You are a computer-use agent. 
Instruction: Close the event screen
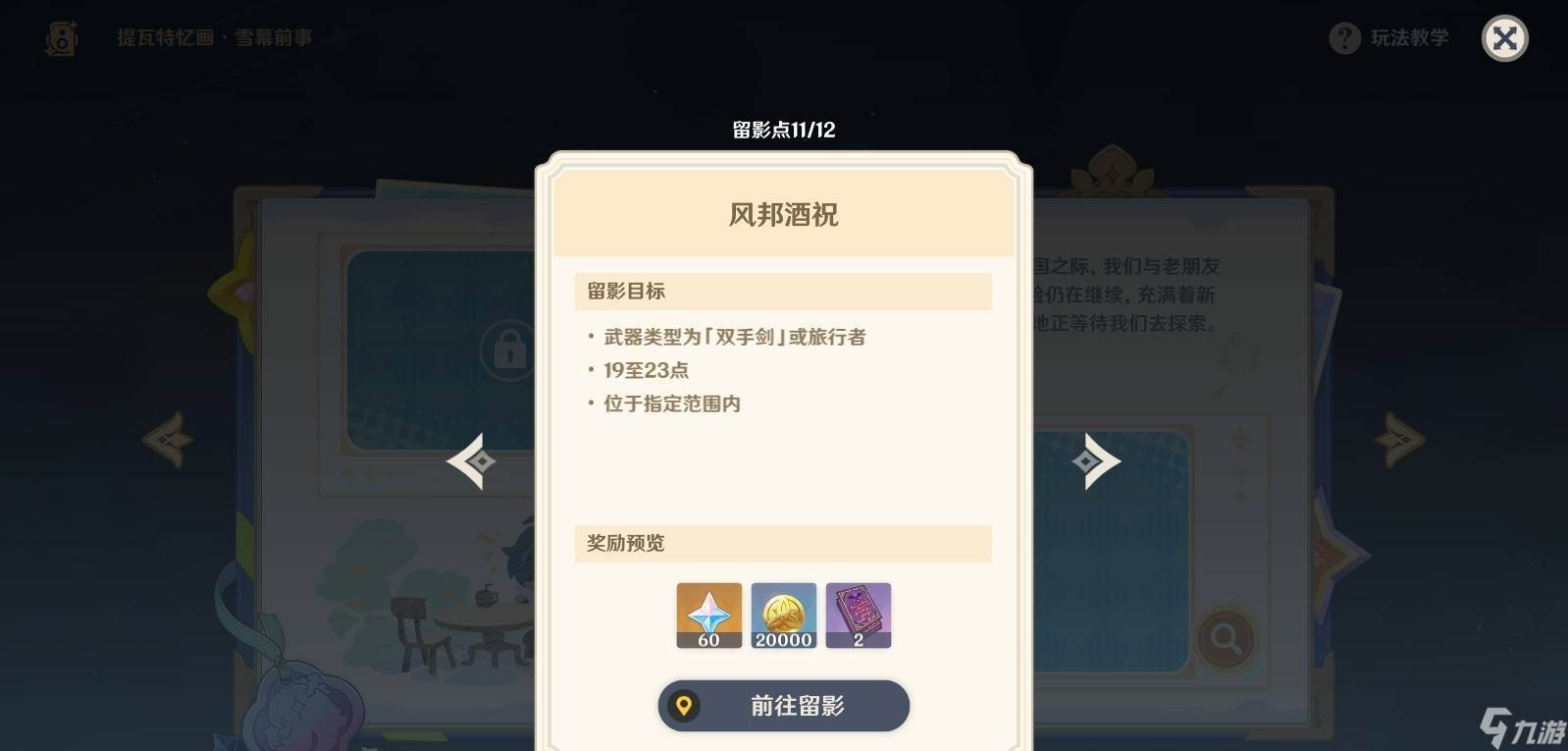point(1503,39)
